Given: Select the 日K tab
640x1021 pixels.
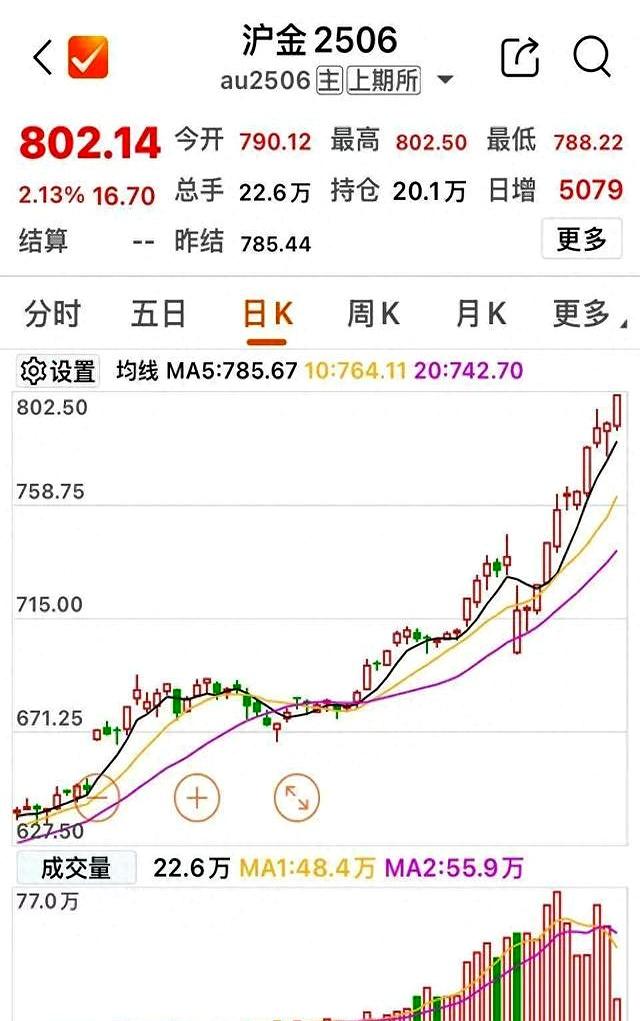Looking at the screenshot, I should (x=268, y=314).
